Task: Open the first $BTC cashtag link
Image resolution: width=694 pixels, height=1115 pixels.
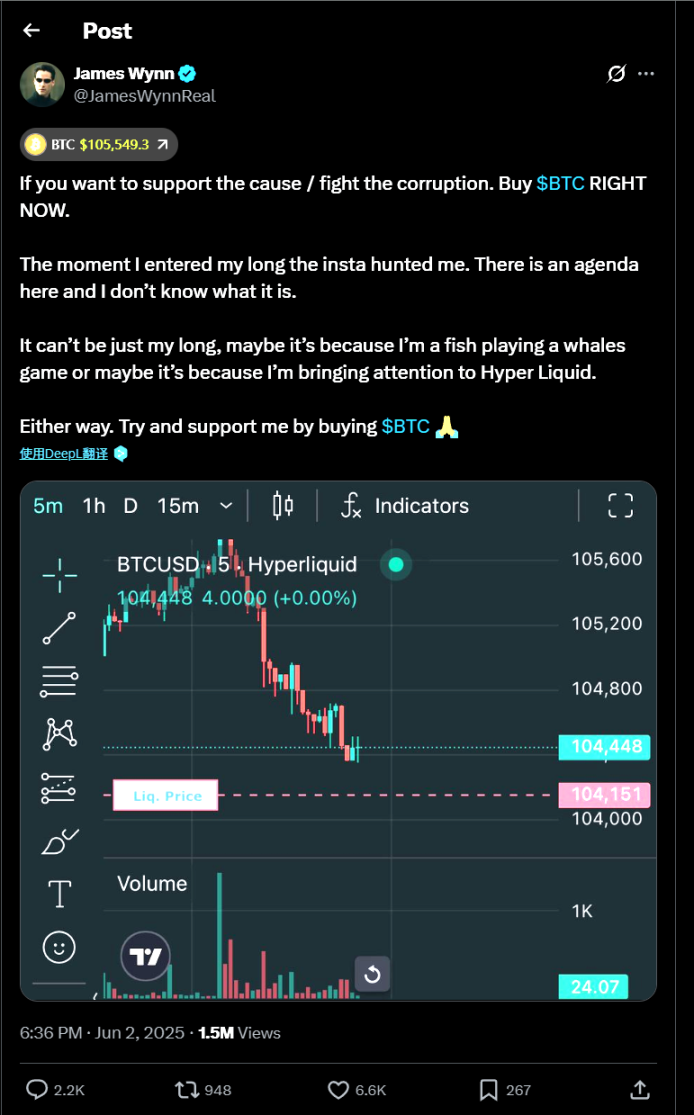Action: tap(560, 184)
